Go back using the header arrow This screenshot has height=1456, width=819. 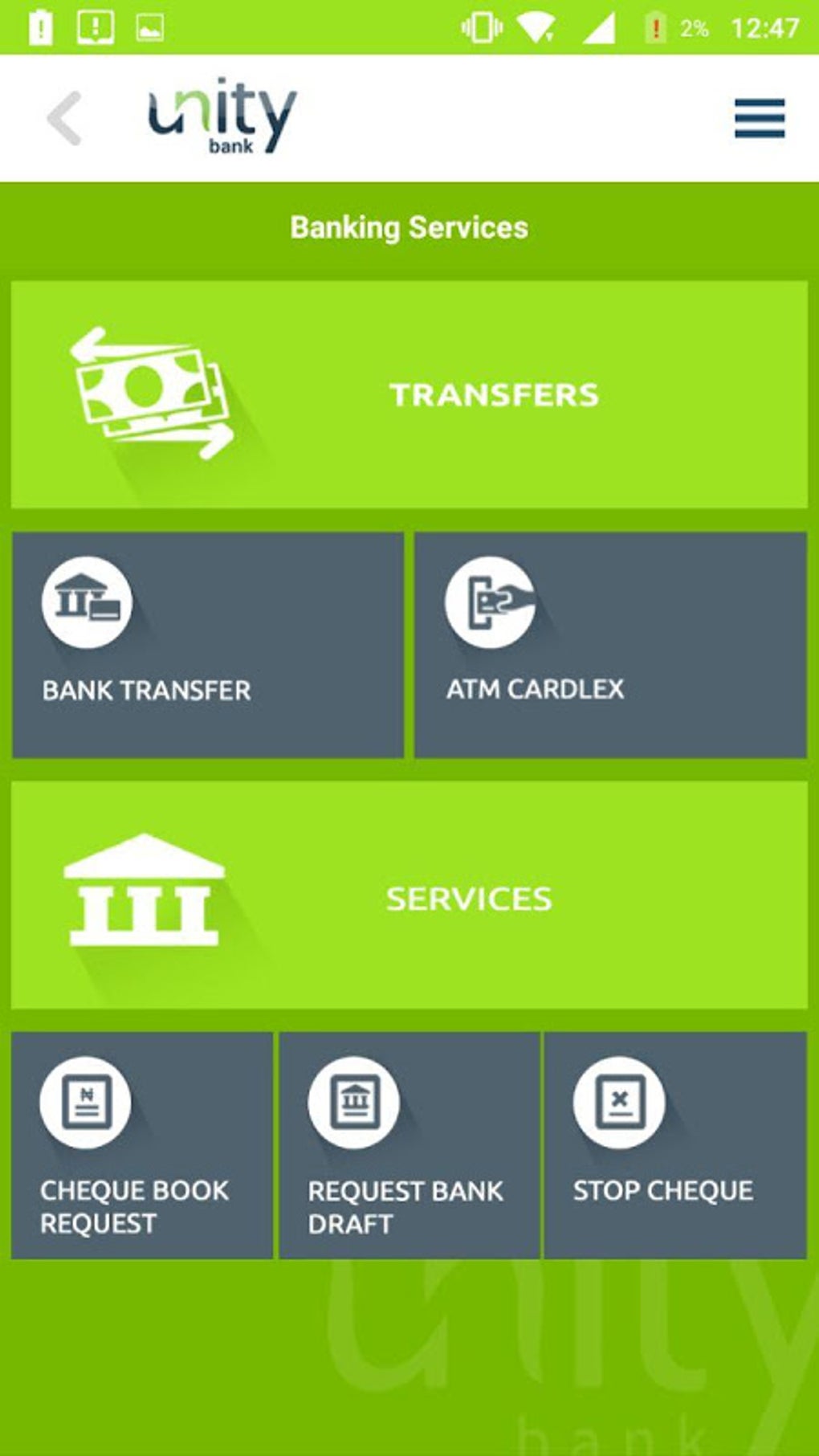(64, 118)
